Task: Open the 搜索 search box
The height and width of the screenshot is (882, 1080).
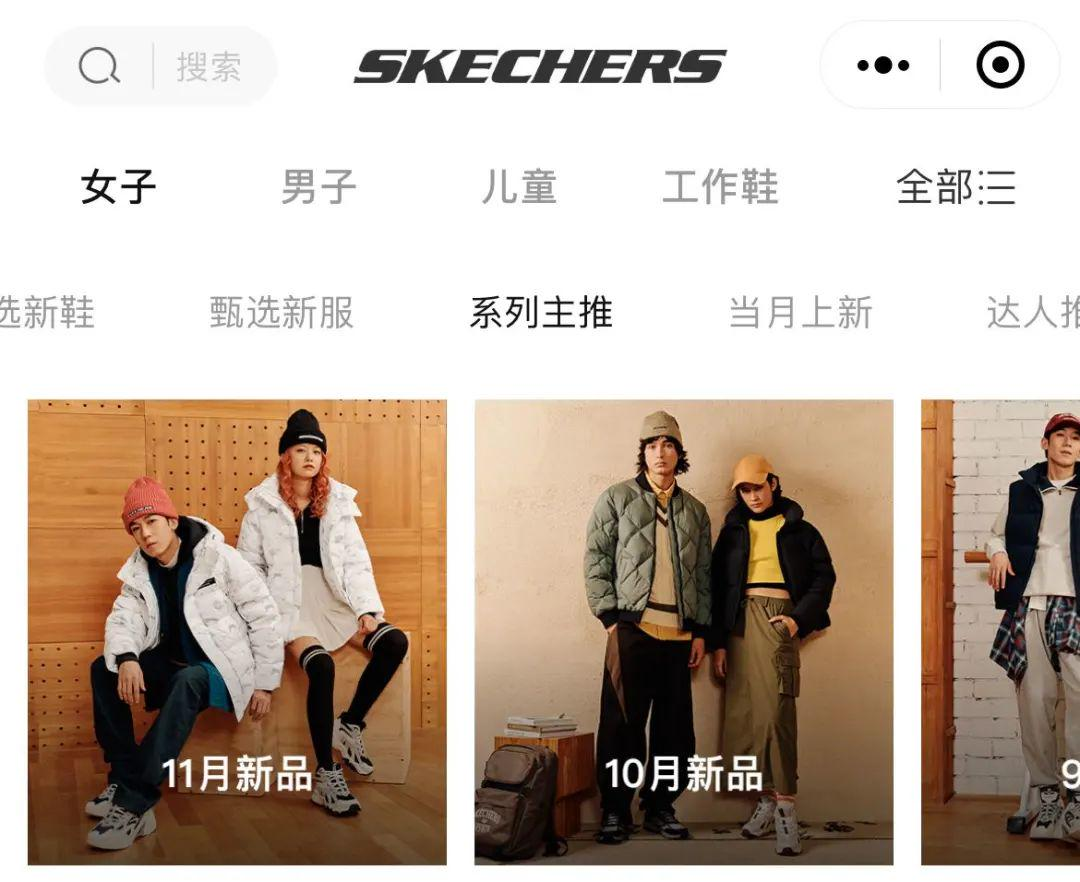Action: [x=160, y=67]
